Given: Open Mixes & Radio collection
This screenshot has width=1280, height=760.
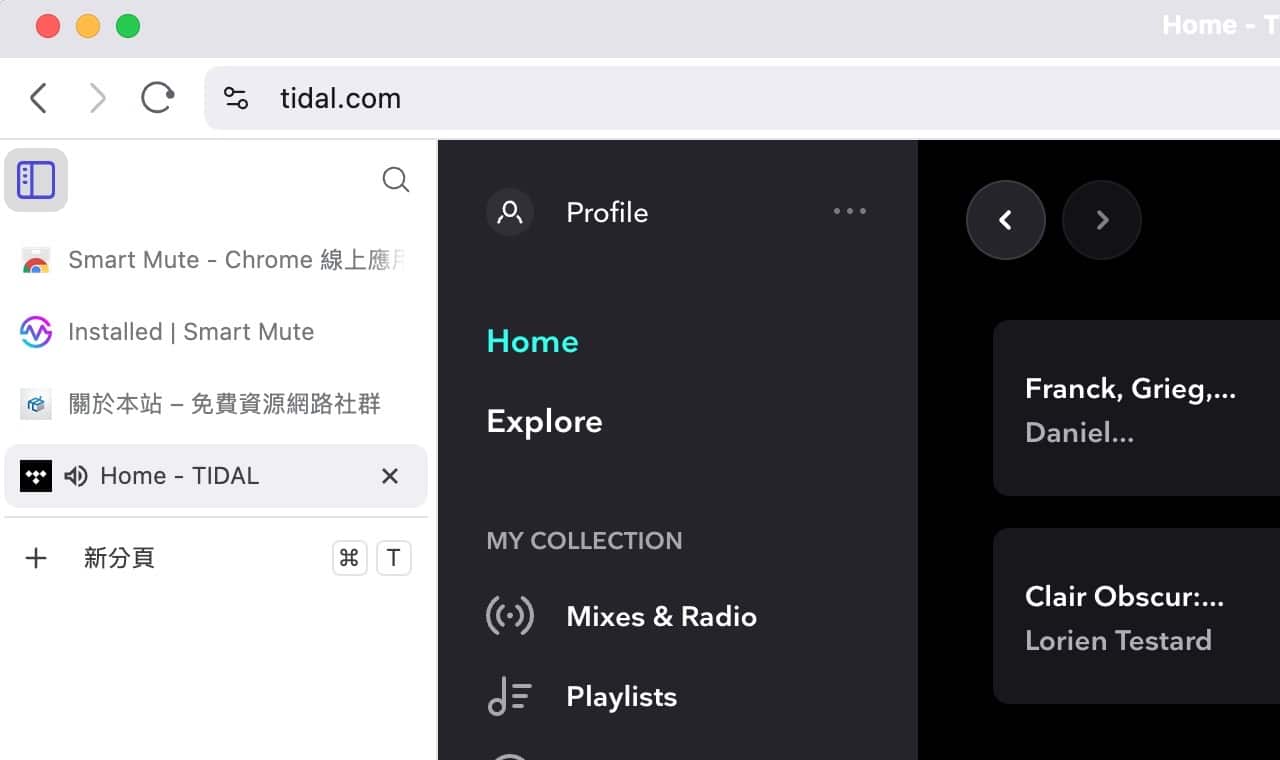Looking at the screenshot, I should tap(660, 616).
